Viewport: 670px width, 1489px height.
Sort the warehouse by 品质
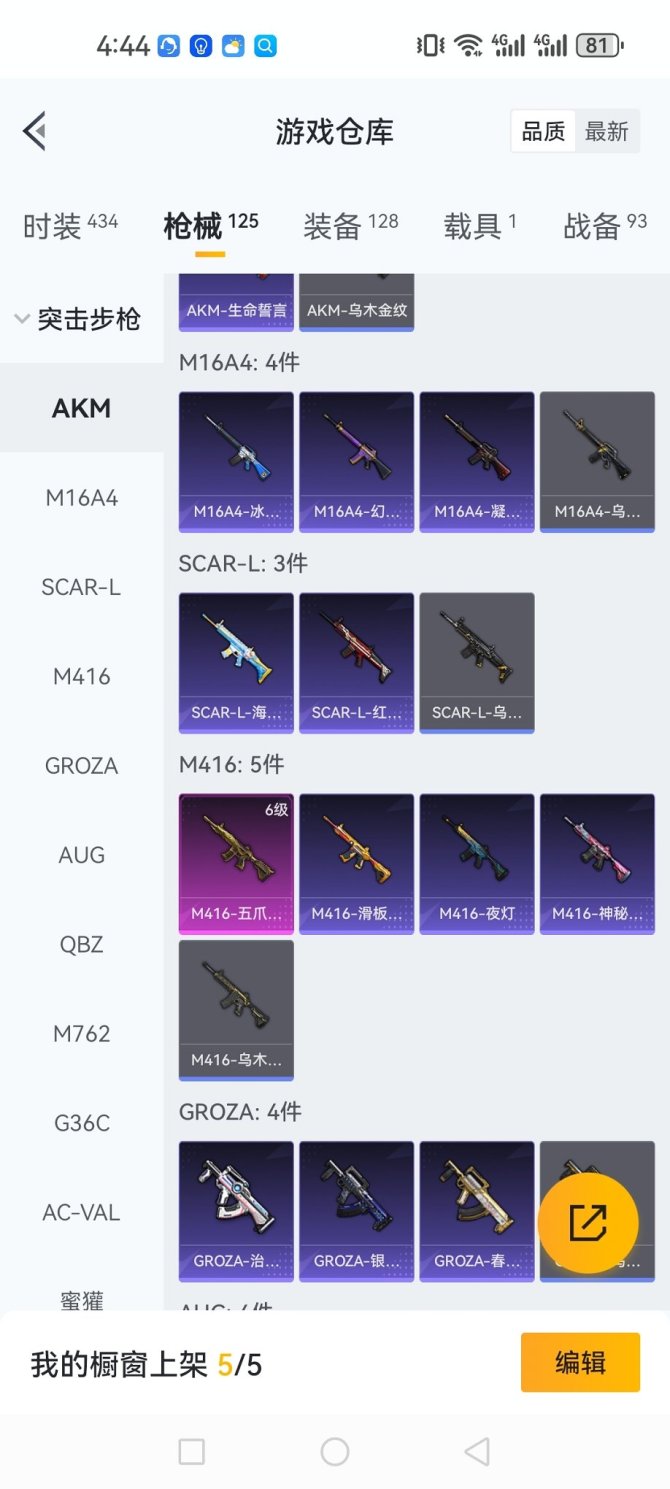(543, 131)
